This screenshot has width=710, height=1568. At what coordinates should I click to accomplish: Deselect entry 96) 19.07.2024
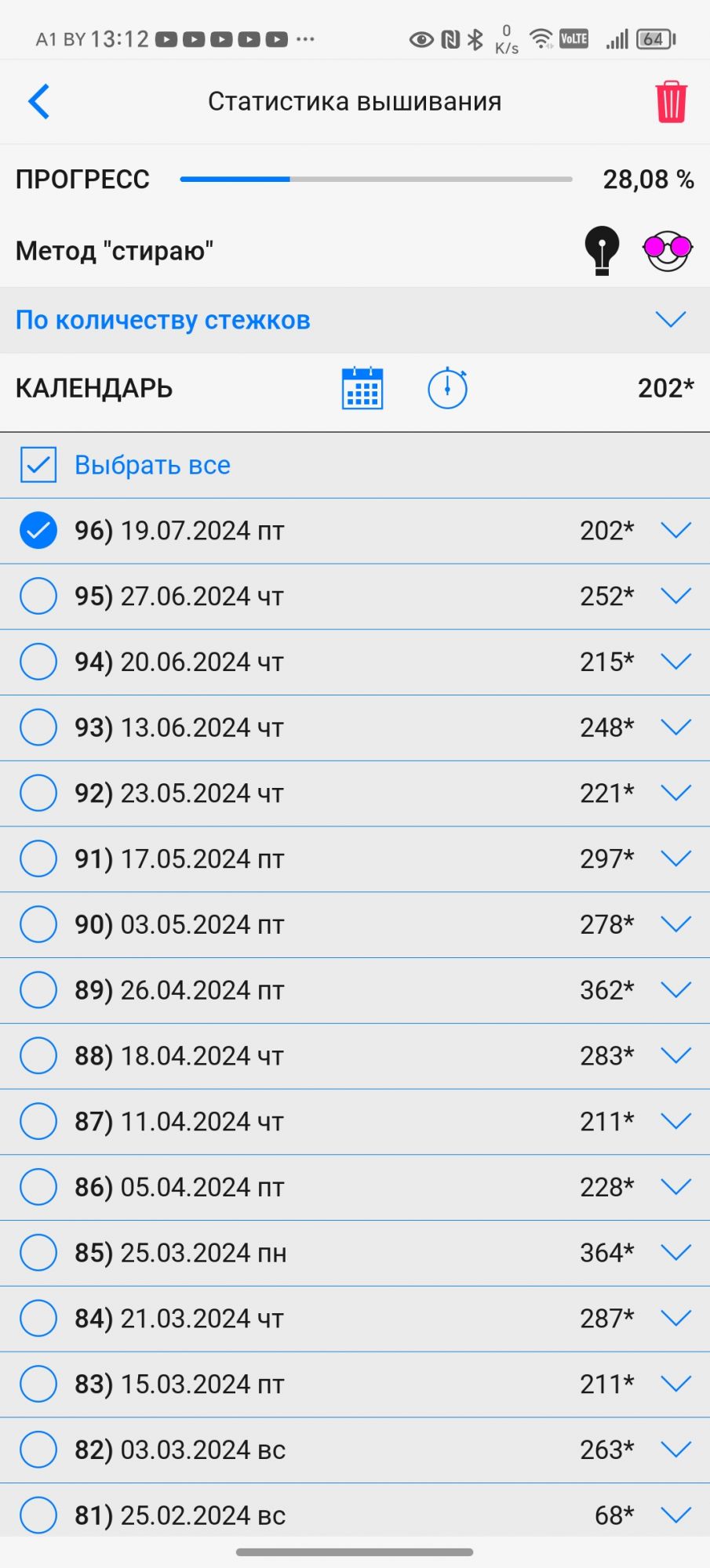[x=38, y=531]
